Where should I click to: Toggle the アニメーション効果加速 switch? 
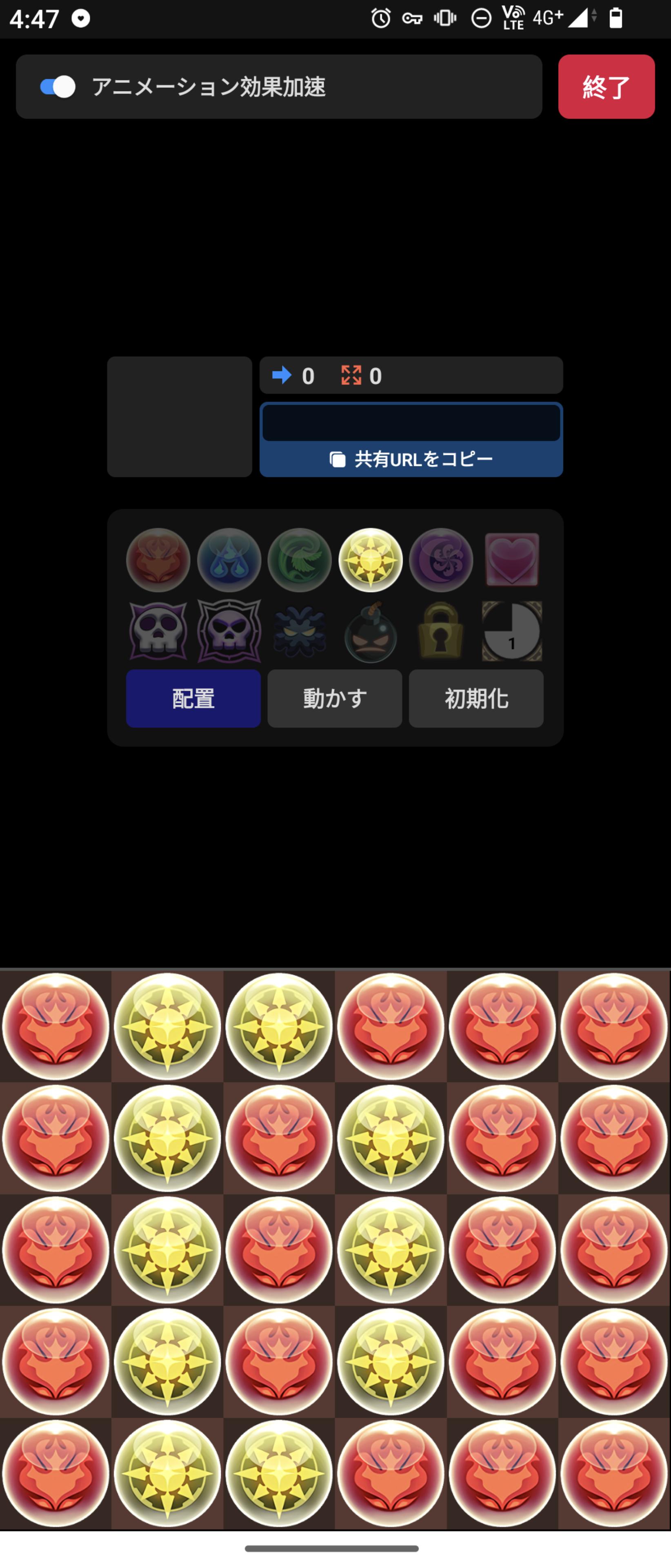tap(57, 87)
